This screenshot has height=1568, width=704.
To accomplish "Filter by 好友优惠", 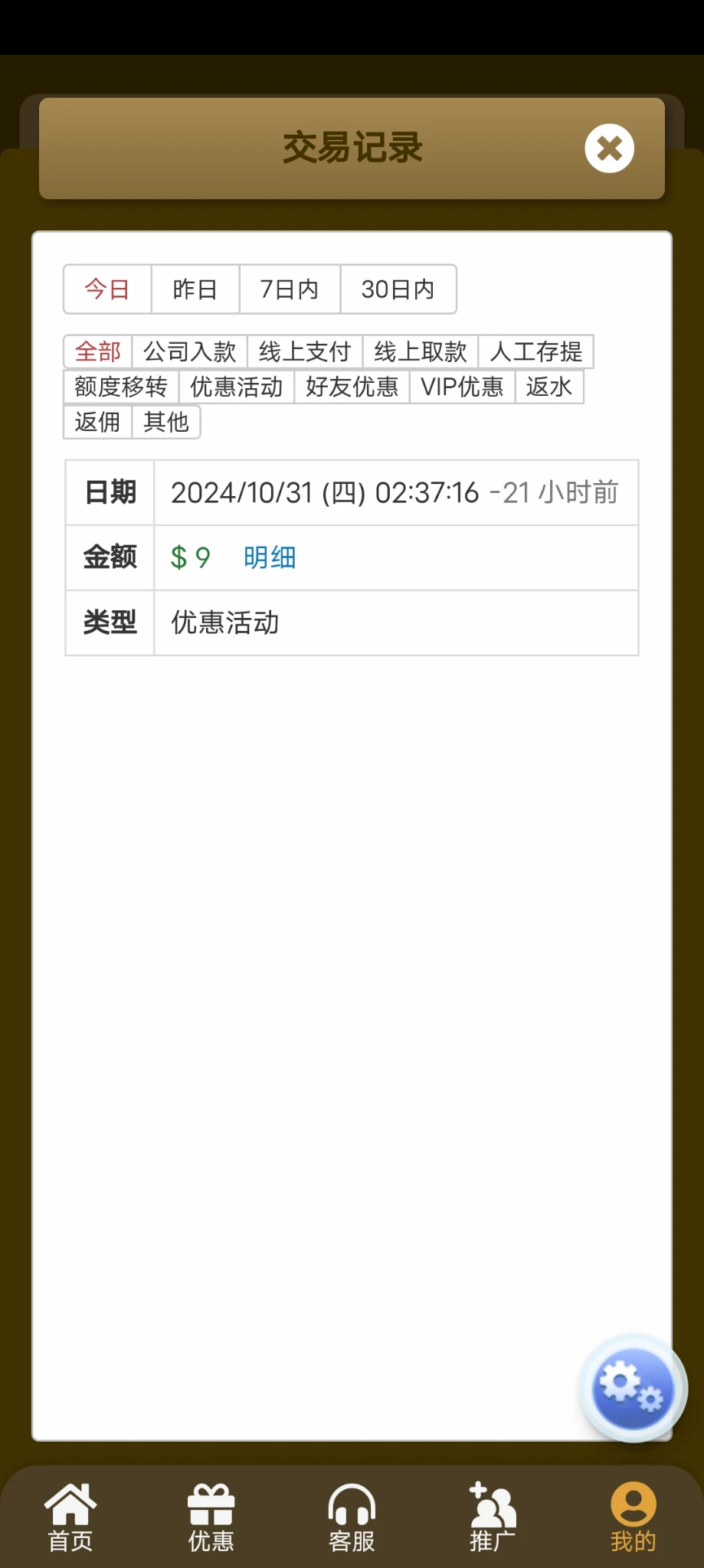I will pyautogui.click(x=352, y=387).
